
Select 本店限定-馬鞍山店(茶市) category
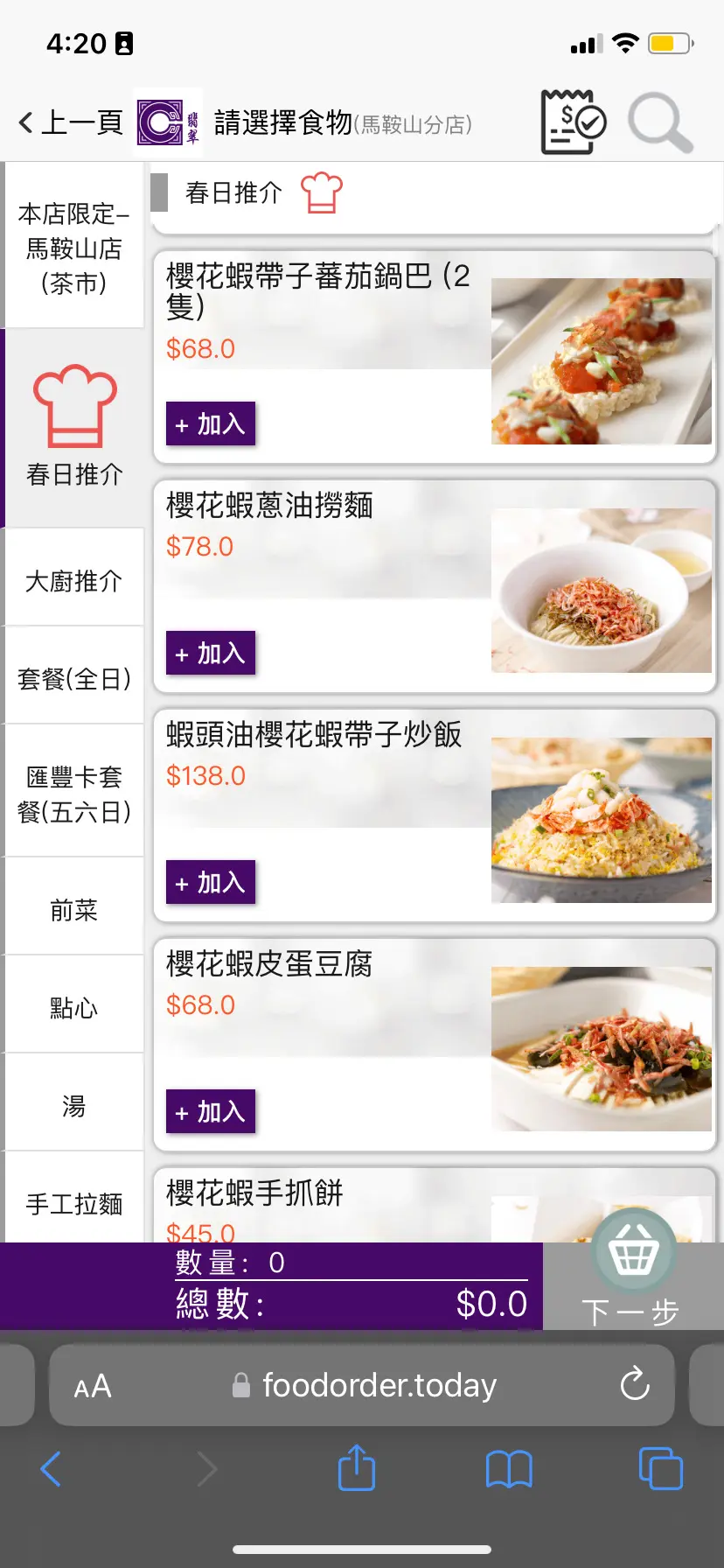coord(74,248)
